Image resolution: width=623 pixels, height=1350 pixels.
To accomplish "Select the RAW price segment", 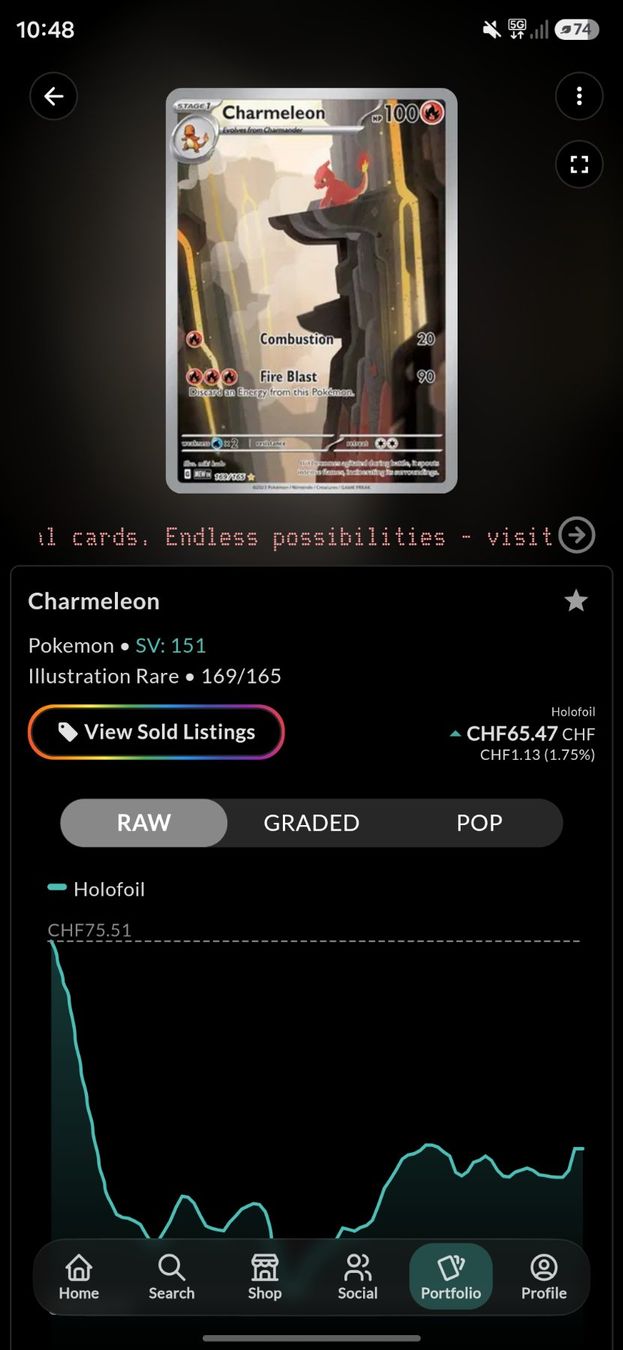I will 144,823.
